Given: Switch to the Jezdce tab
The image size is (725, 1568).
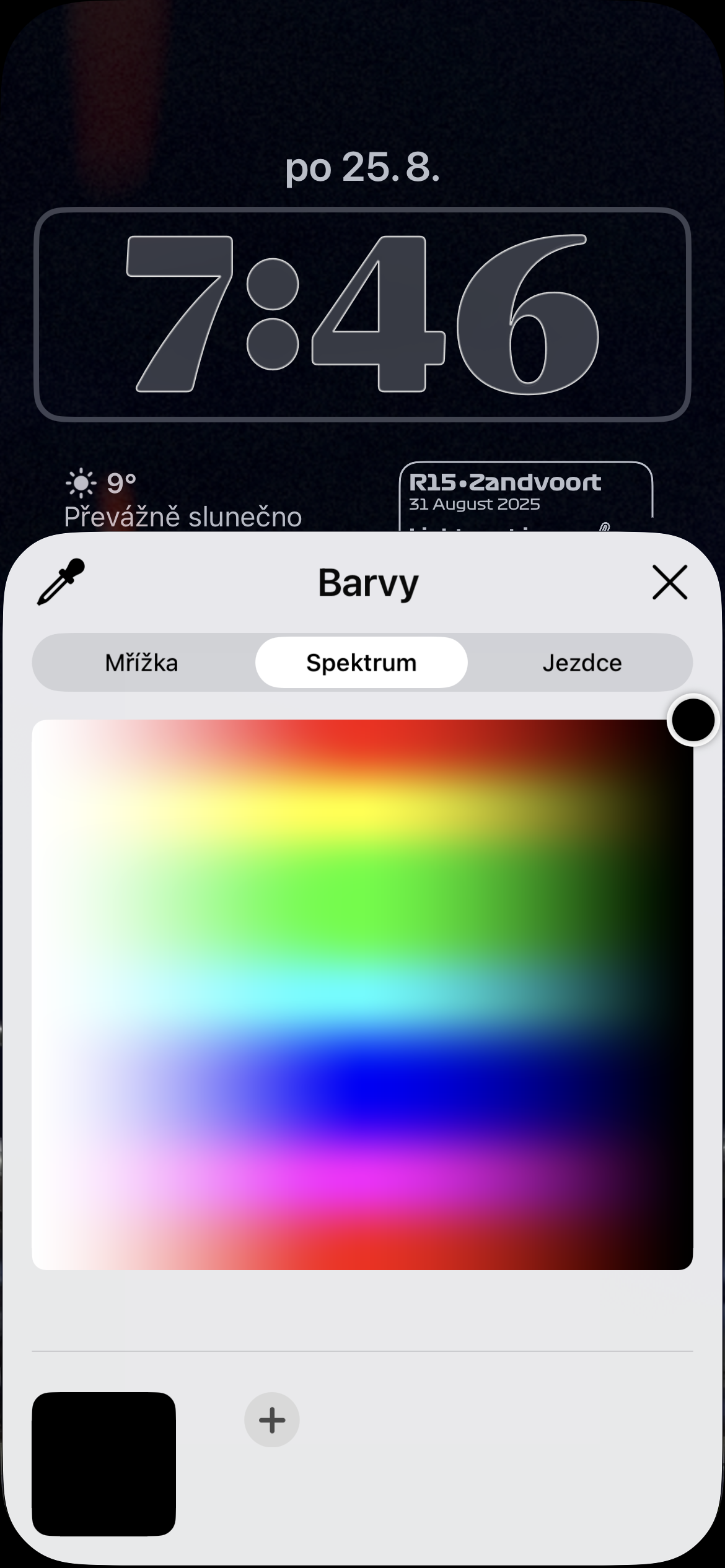Looking at the screenshot, I should [x=581, y=663].
